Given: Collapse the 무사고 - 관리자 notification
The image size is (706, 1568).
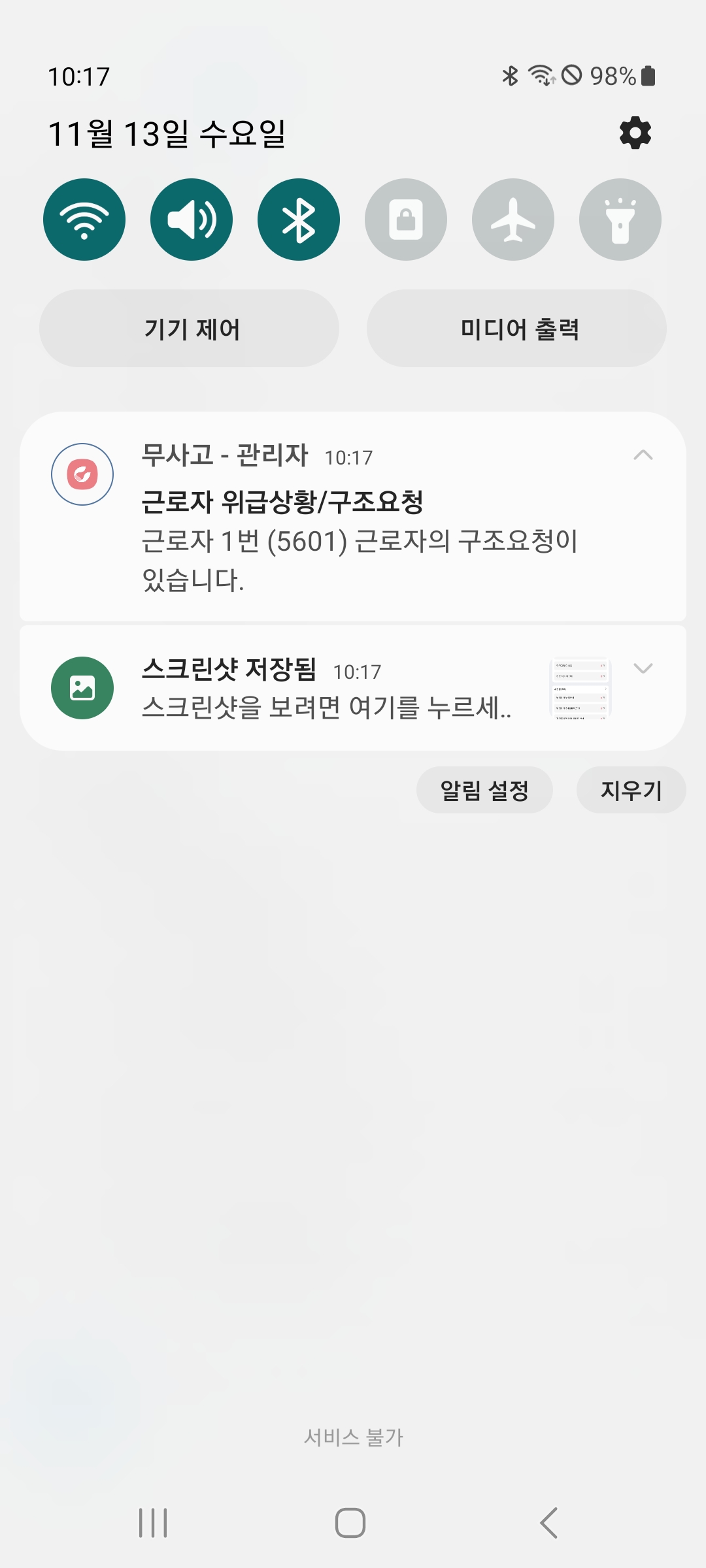Looking at the screenshot, I should (643, 455).
